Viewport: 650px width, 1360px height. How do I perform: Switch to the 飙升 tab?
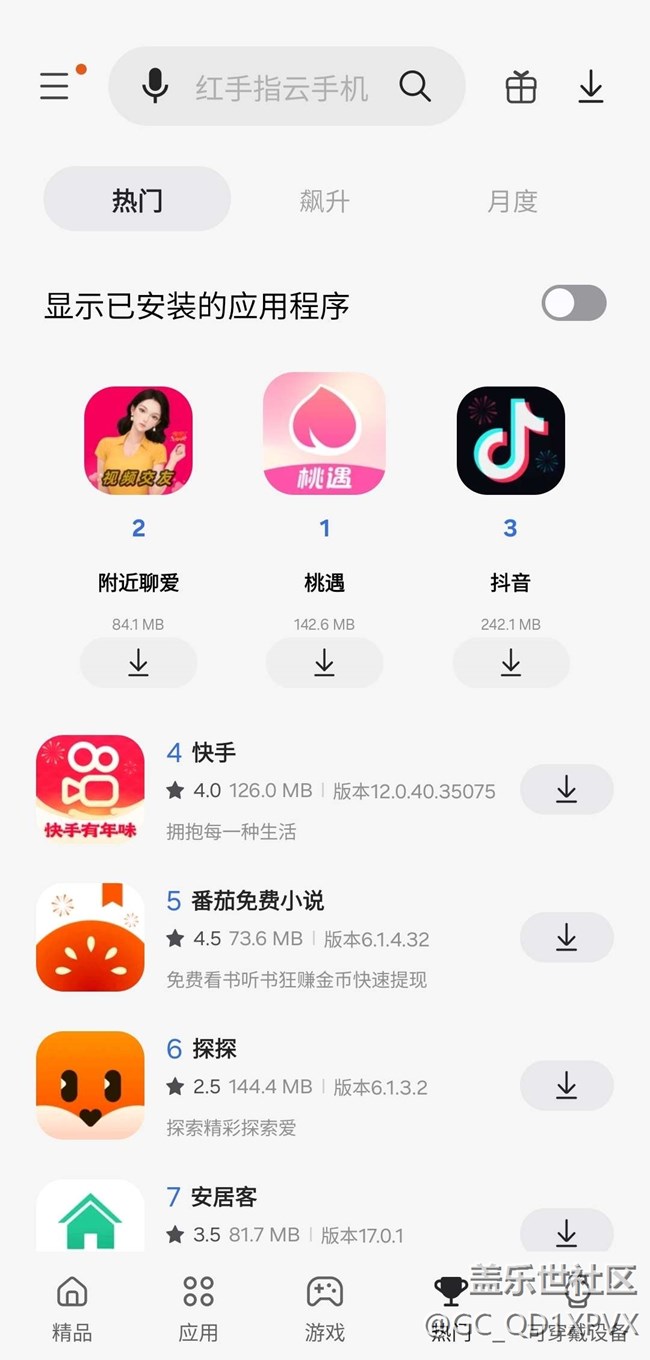click(324, 200)
